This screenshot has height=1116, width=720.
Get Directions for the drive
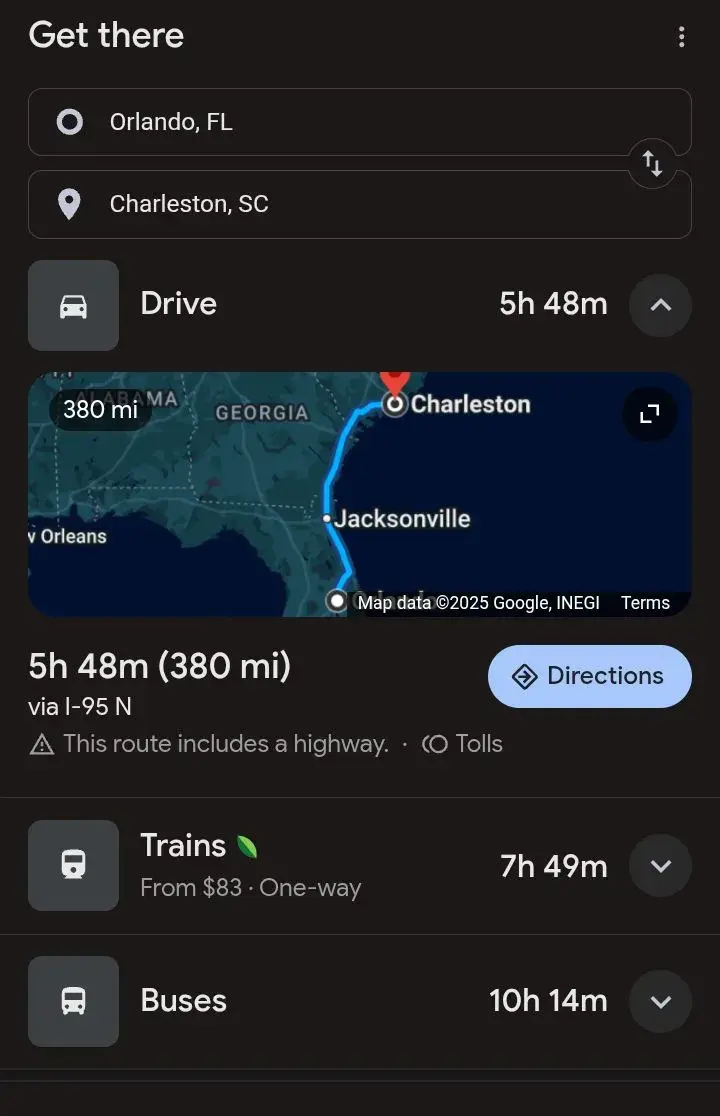coord(589,676)
